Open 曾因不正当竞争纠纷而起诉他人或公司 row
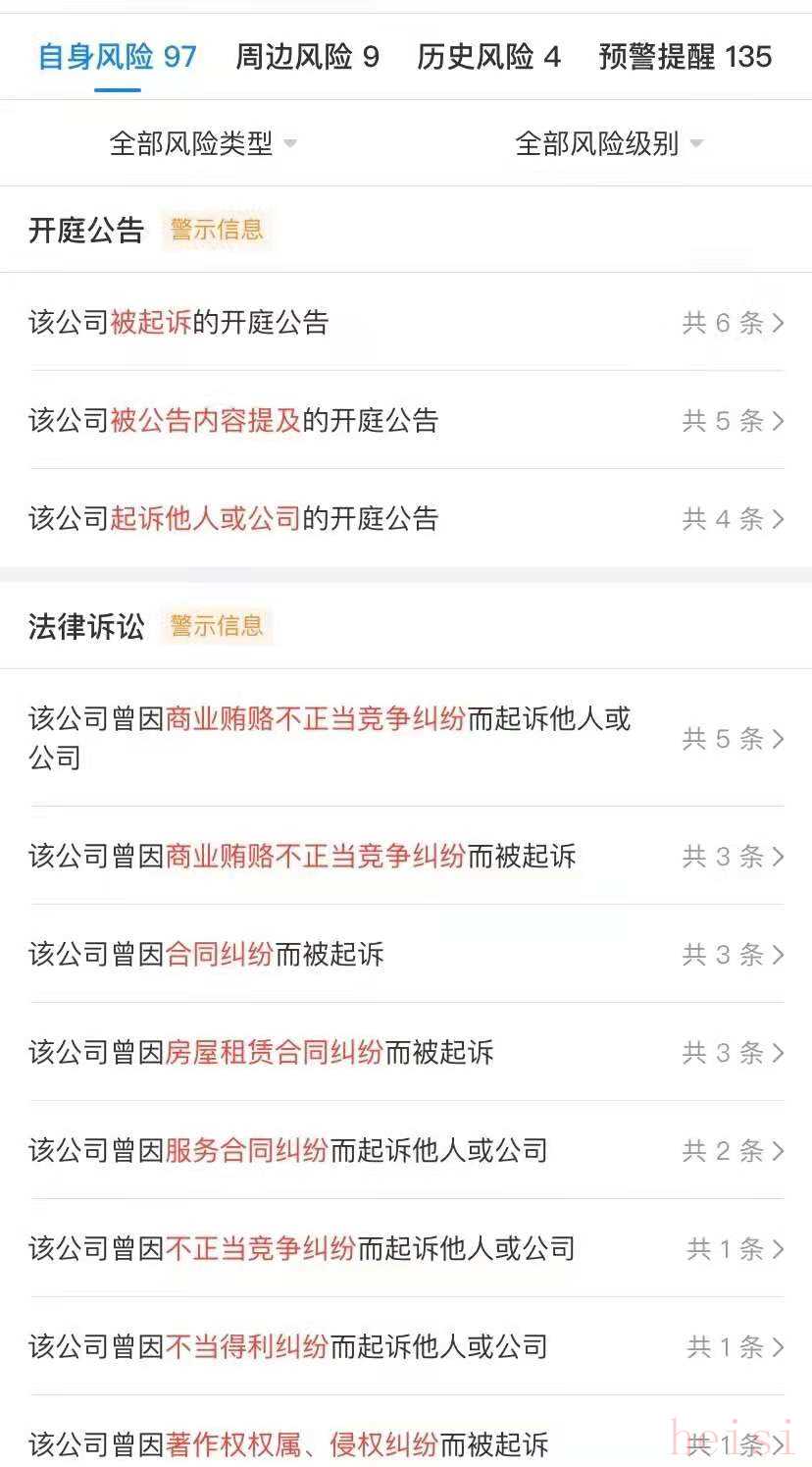Image resolution: width=812 pixels, height=1467 pixels. [x=406, y=1248]
